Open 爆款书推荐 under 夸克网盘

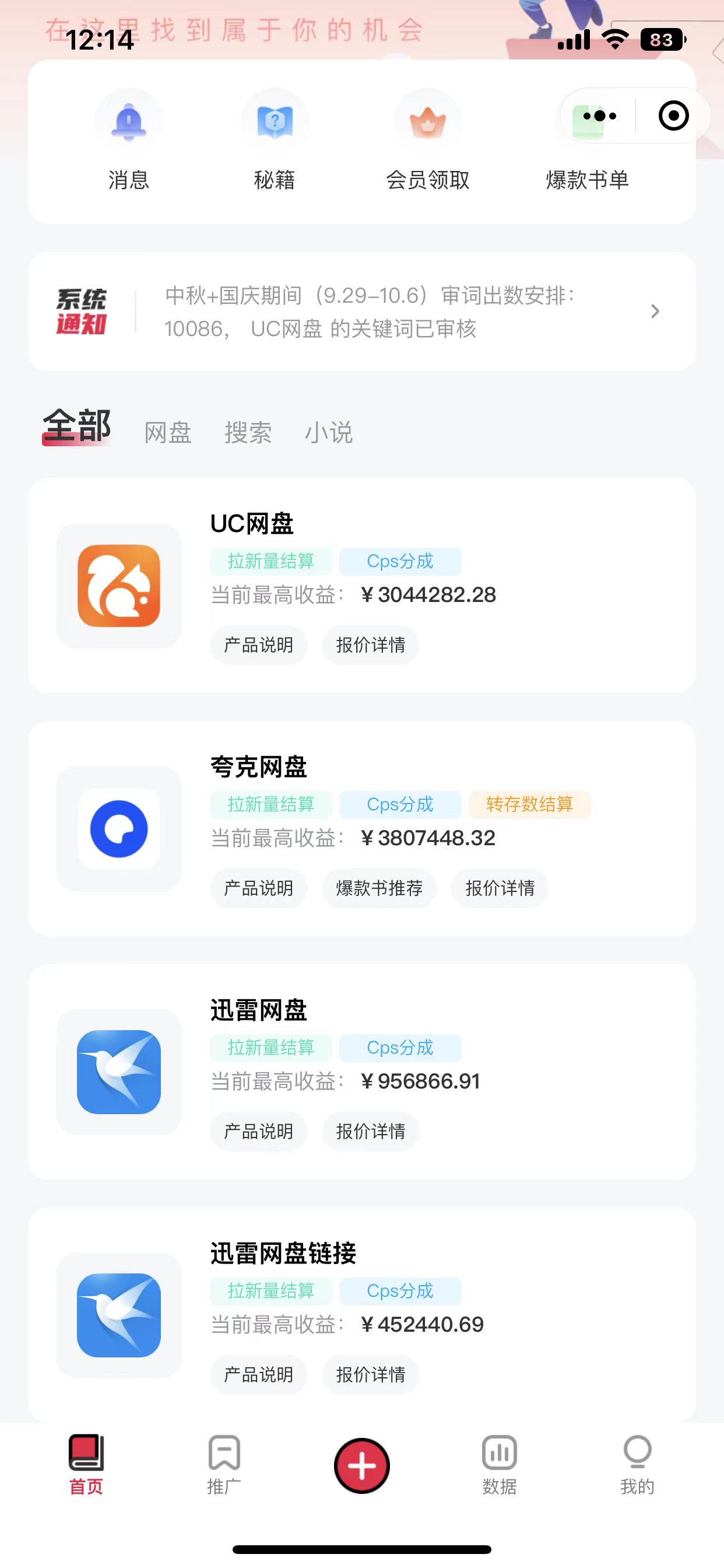[x=379, y=888]
